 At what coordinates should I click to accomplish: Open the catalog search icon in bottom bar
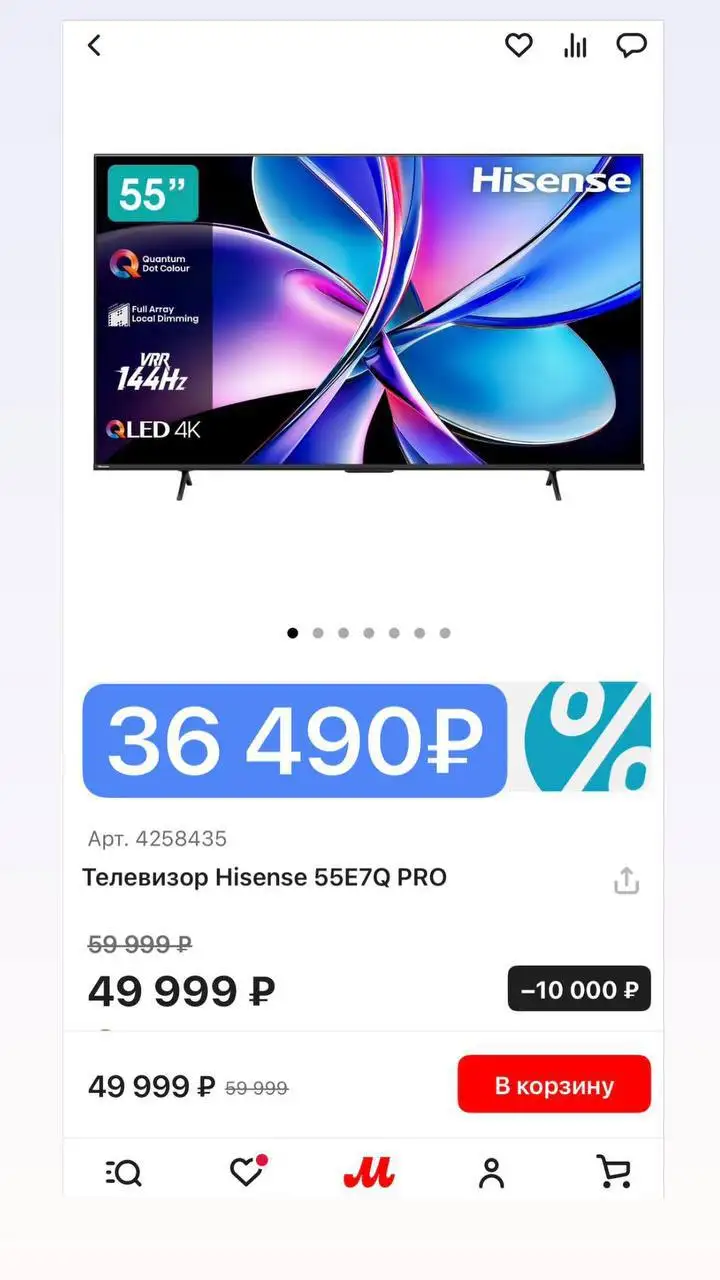(x=123, y=1172)
